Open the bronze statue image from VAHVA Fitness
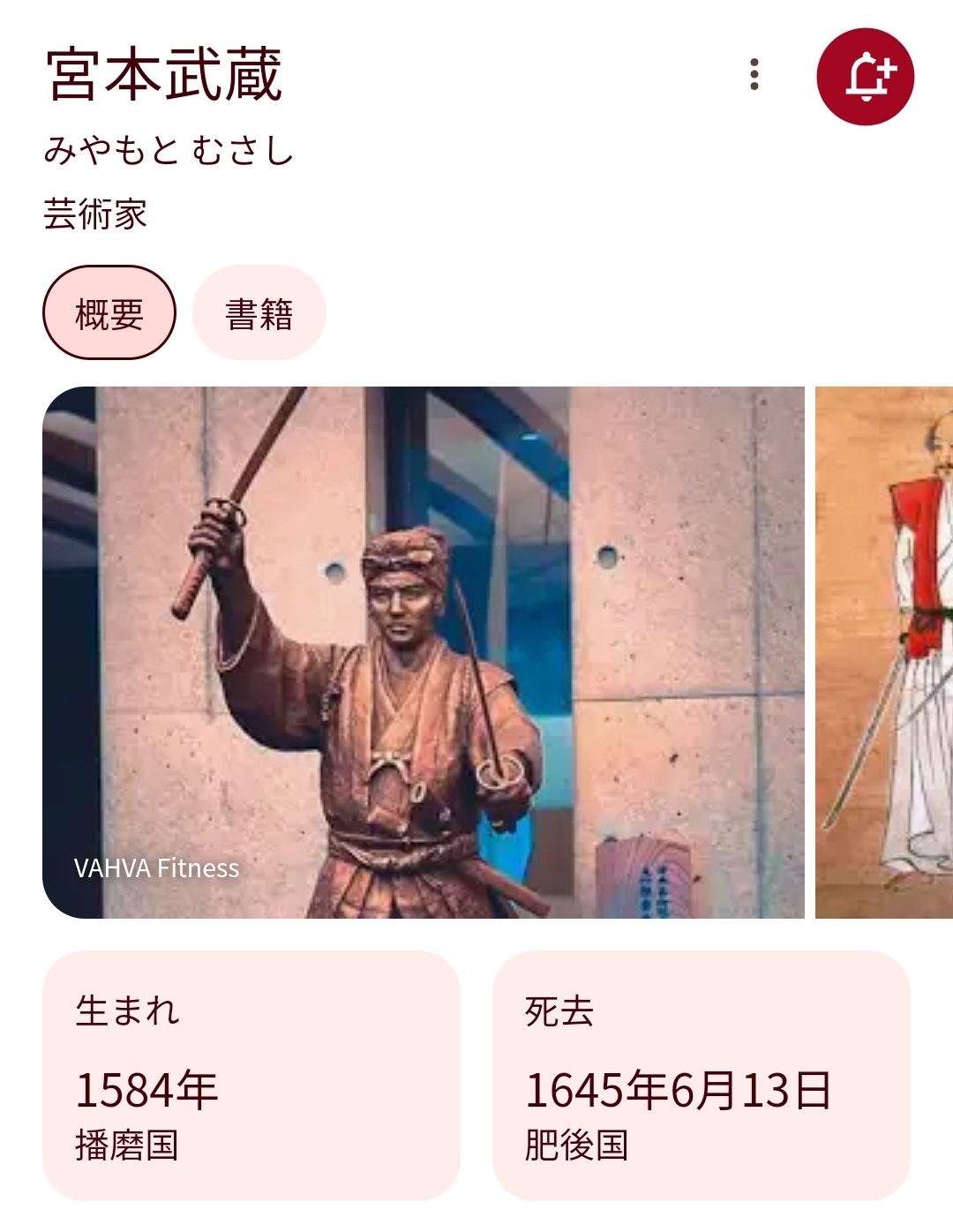 pos(424,652)
